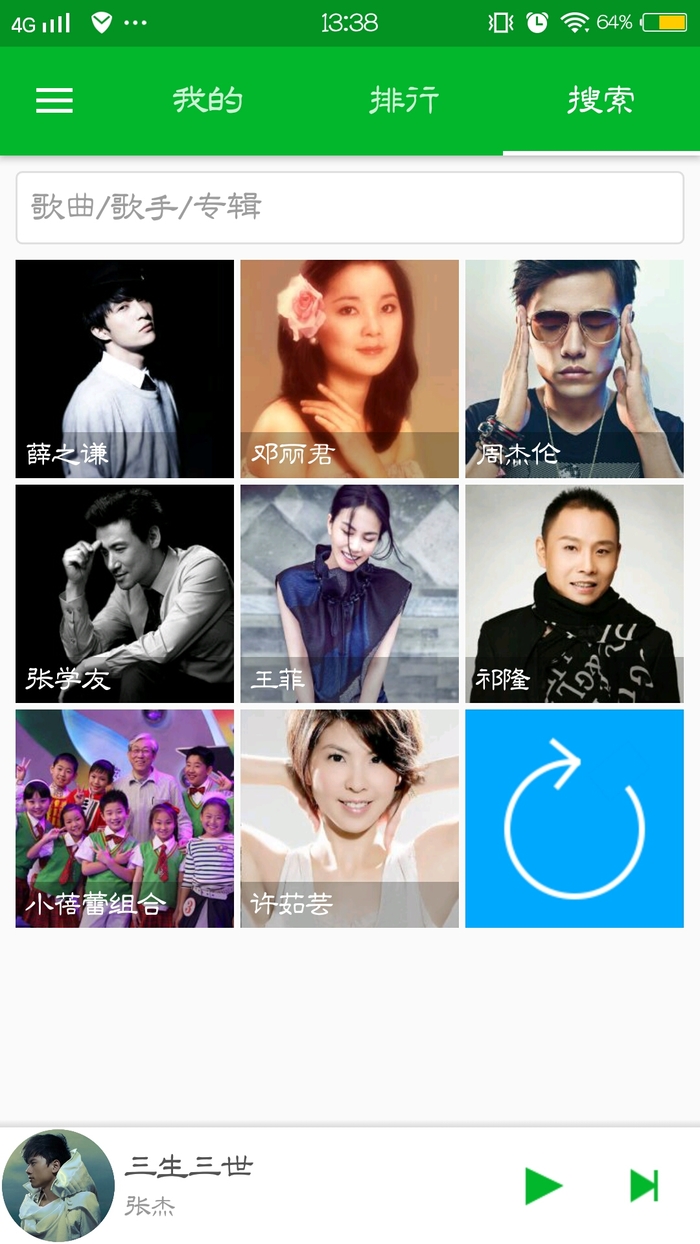Open now playing via 张杰 album cover
Screen dimensions: 700x1244
coord(58,1186)
